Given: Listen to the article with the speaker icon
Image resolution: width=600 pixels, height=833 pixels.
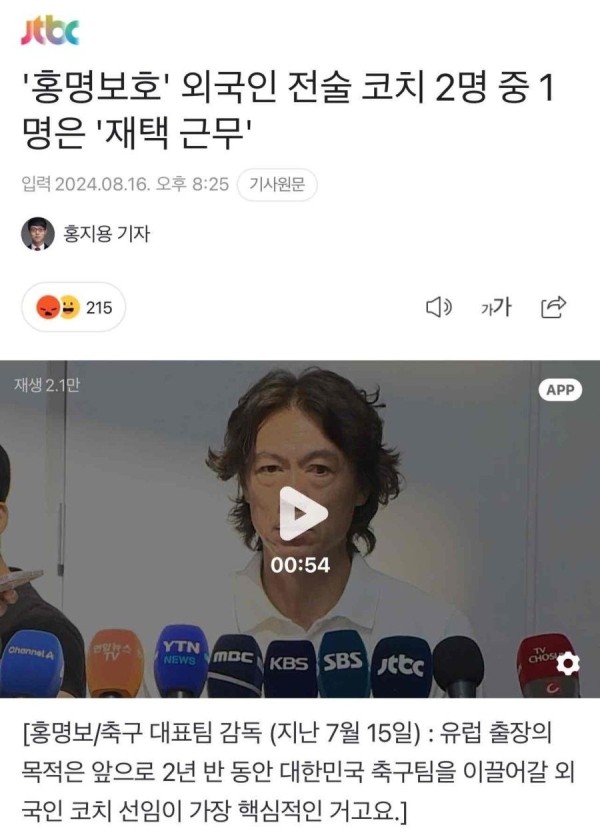Looking at the screenshot, I should pos(439,307).
